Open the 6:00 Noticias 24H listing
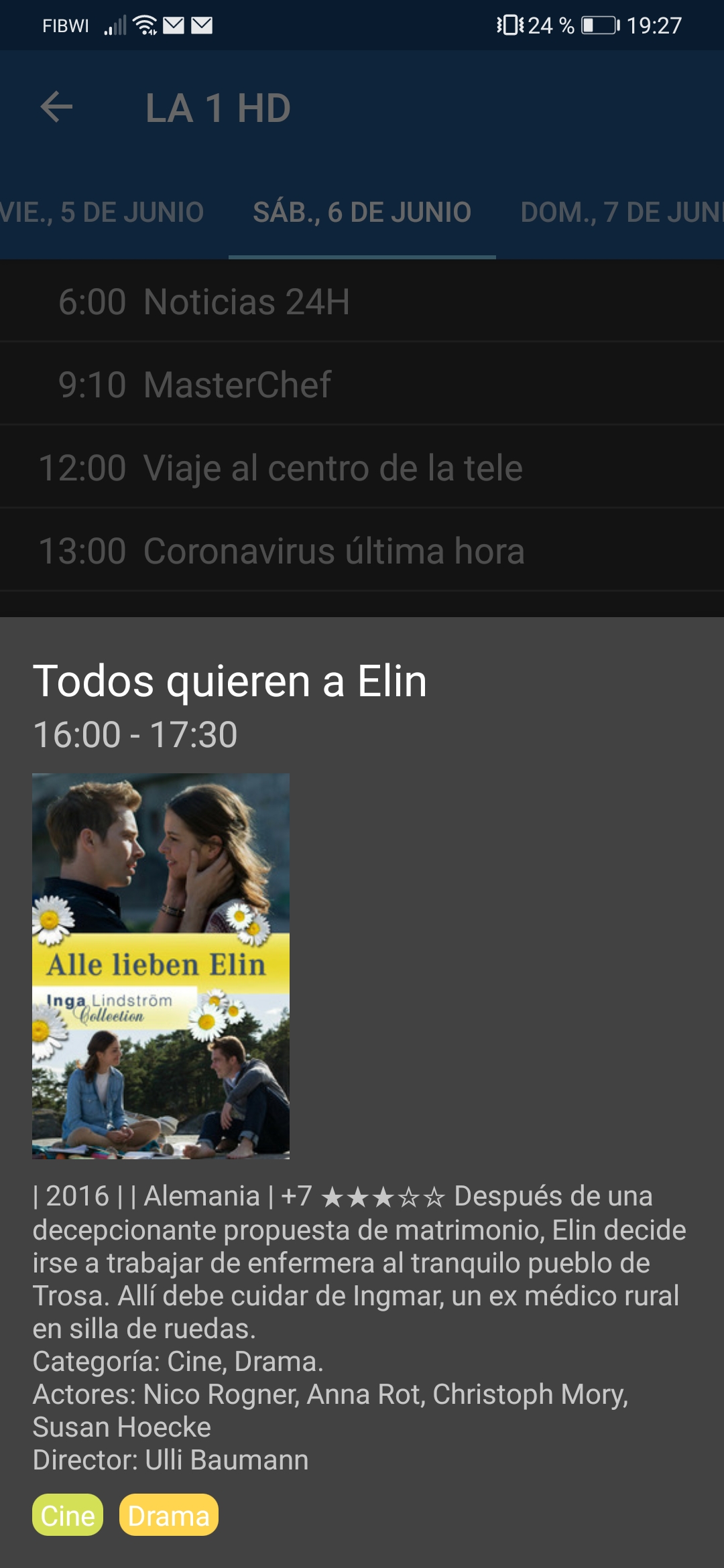This screenshot has width=724, height=1568. [x=362, y=302]
